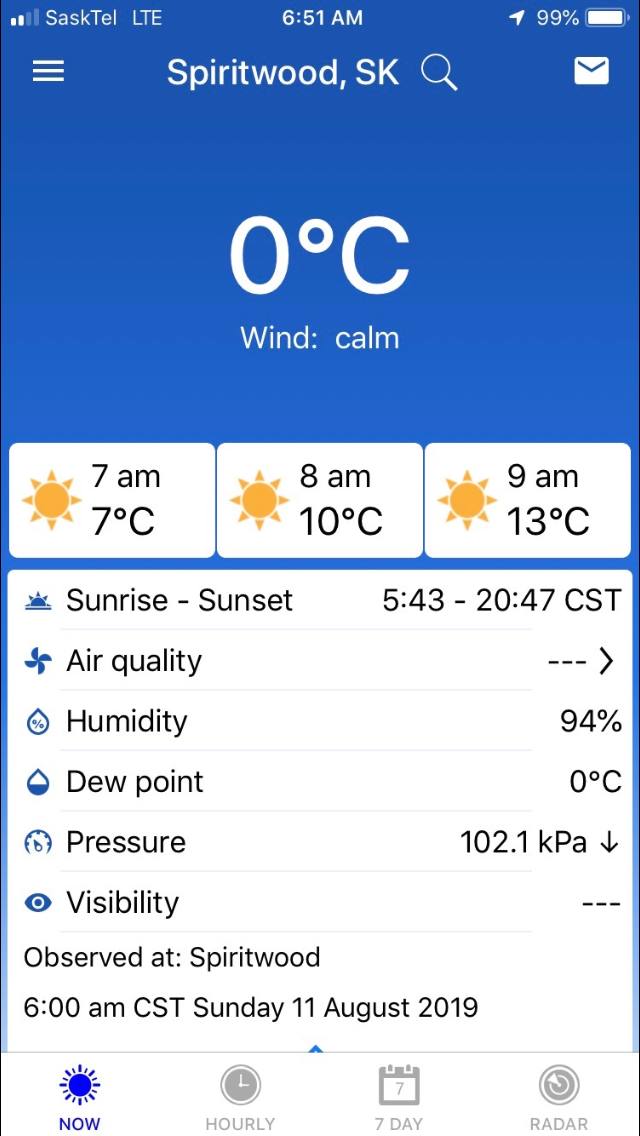Search for another location
The image size is (640, 1136).
438,73
